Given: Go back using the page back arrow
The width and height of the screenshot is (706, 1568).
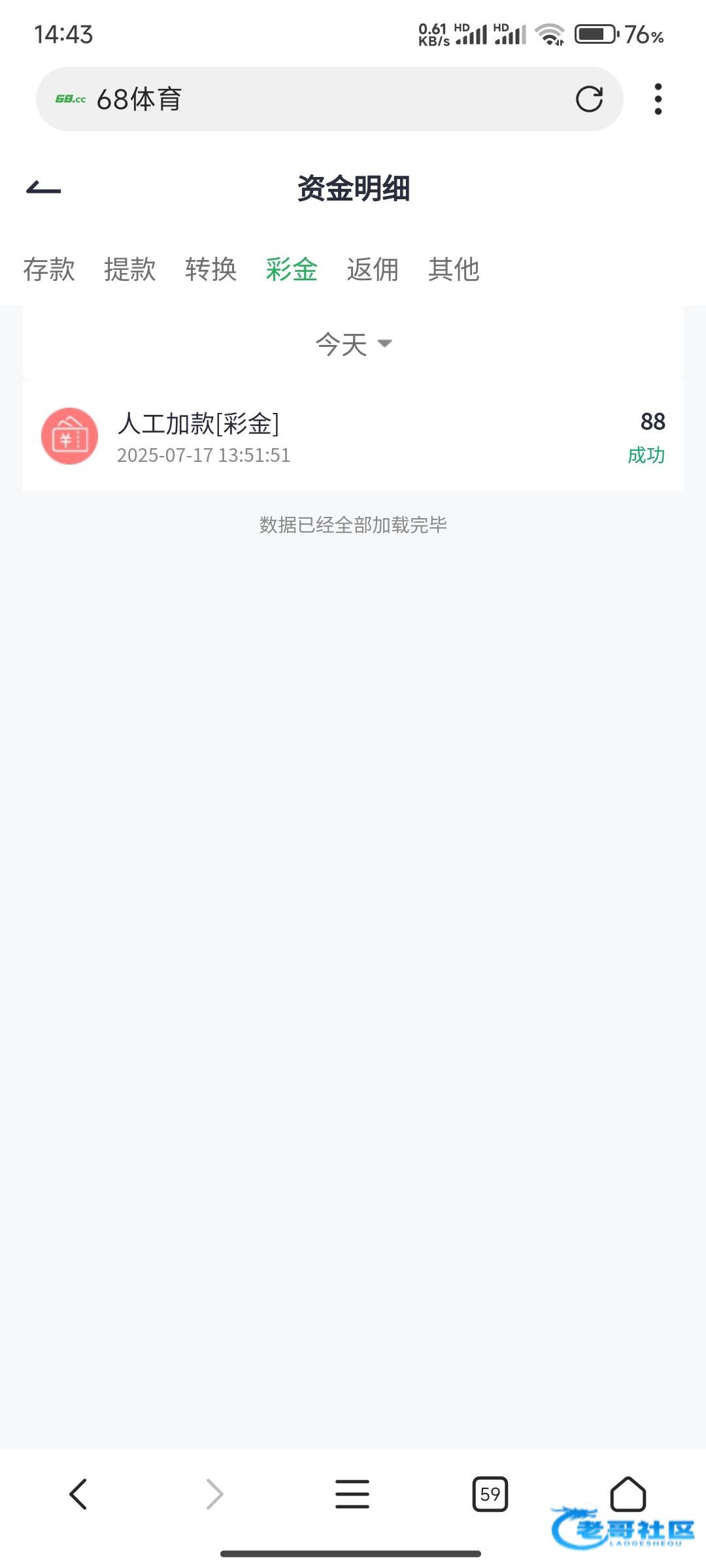Looking at the screenshot, I should coord(43,188).
